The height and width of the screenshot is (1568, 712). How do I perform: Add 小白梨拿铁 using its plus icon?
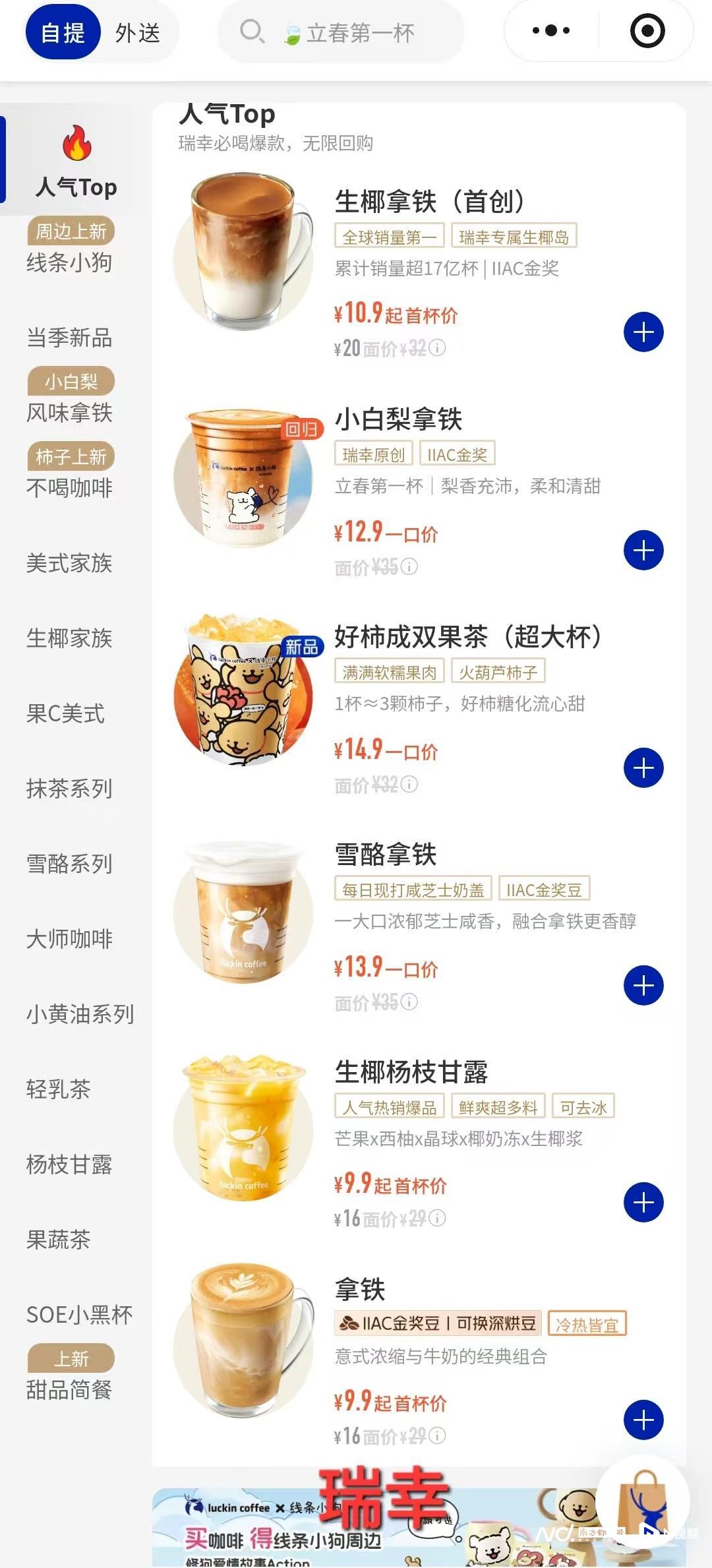coord(643,550)
